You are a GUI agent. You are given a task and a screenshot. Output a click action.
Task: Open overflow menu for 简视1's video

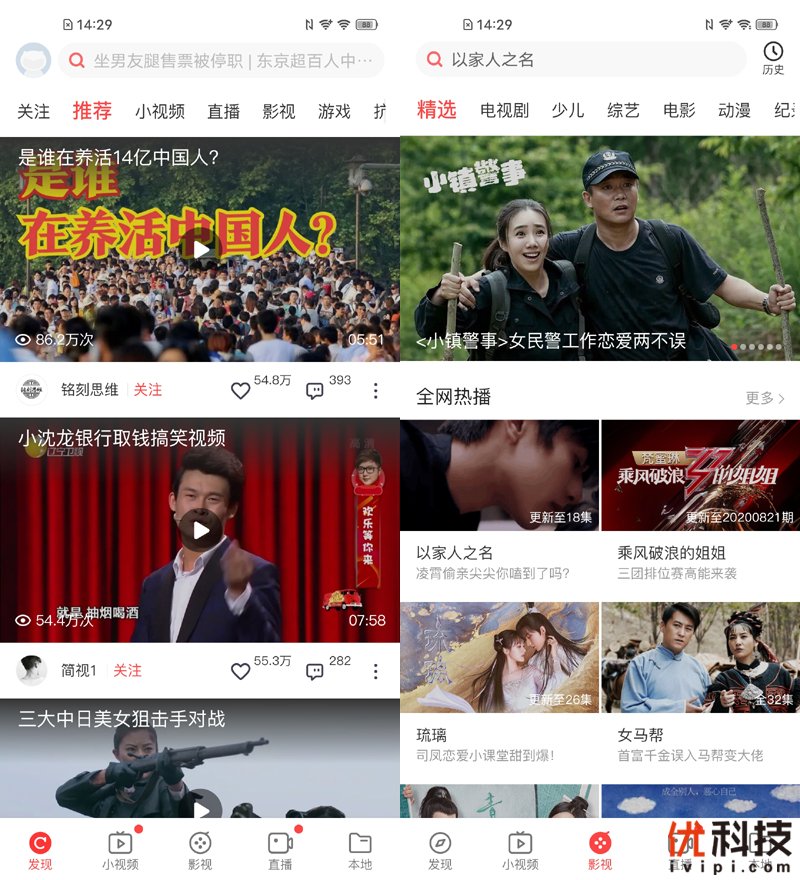376,671
